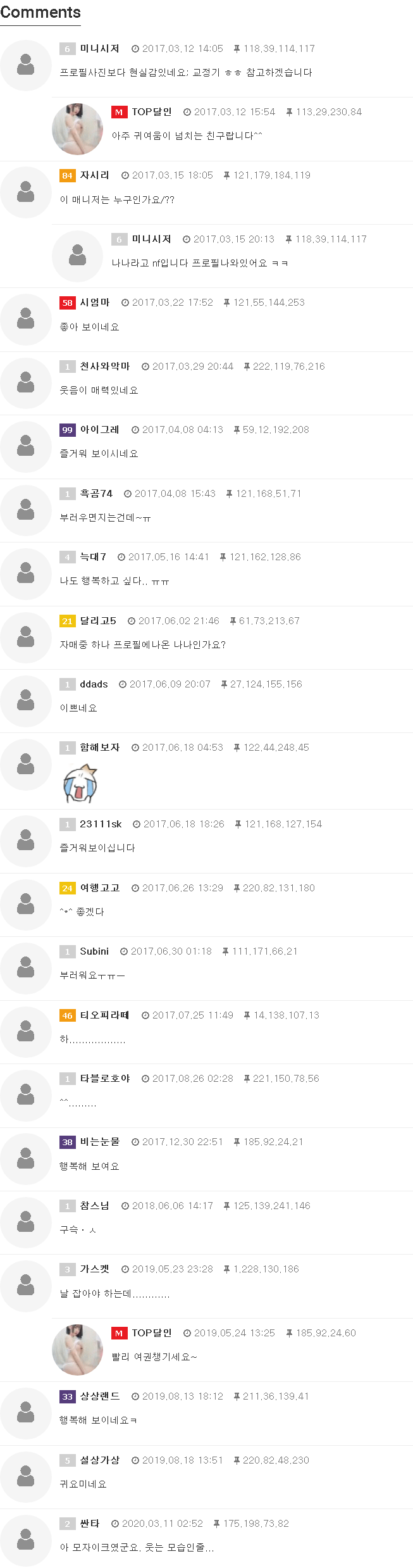The width and height of the screenshot is (413, 1568).
Task: Select username 상상랜드
Action: click(99, 1396)
